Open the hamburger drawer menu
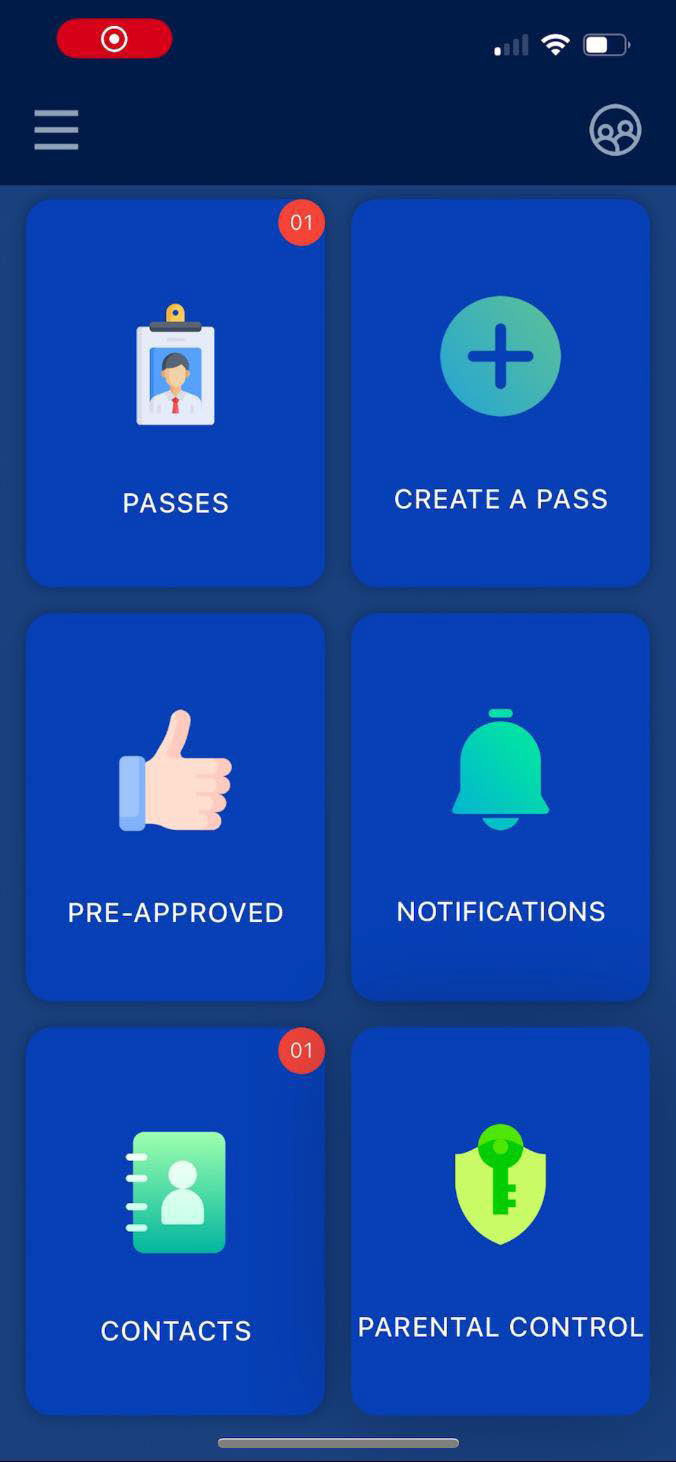Viewport: 676px width, 1462px height. click(x=56, y=130)
